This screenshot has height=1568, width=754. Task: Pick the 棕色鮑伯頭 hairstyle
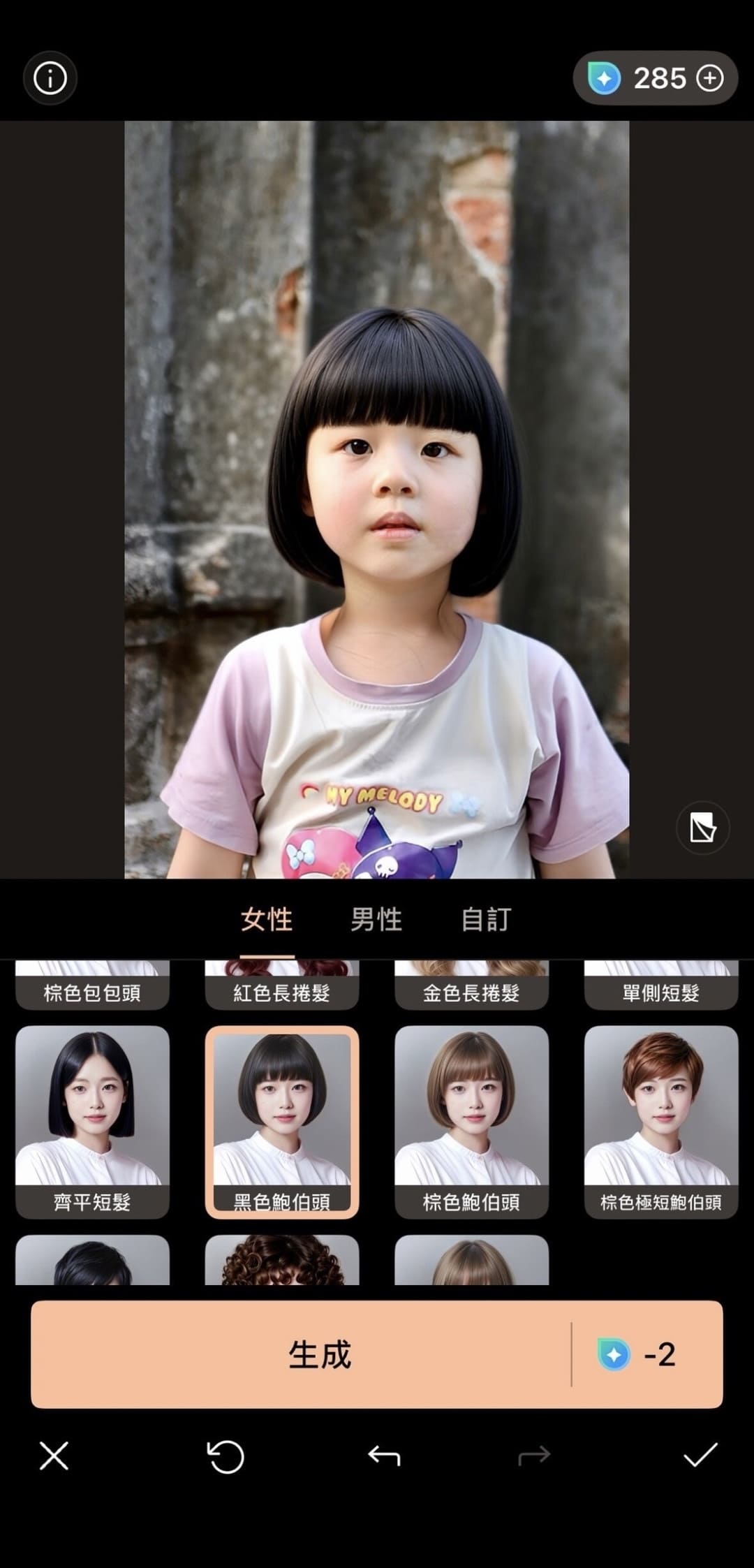coord(471,1122)
